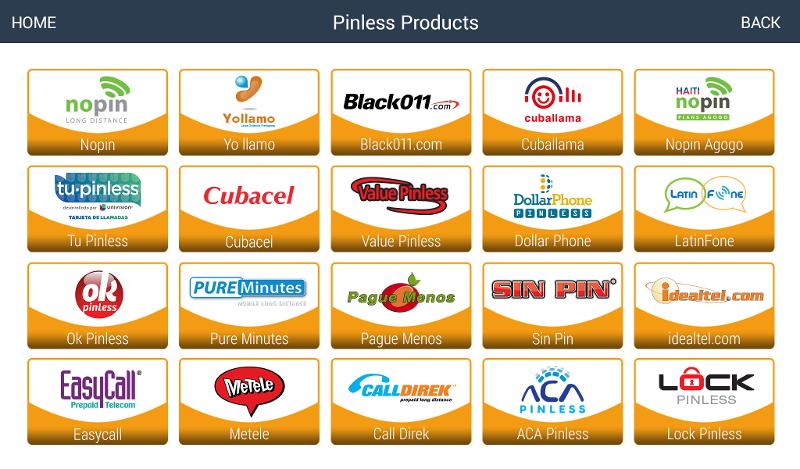Select Pure Minutes
The width and height of the screenshot is (800, 469).
coord(249,305)
